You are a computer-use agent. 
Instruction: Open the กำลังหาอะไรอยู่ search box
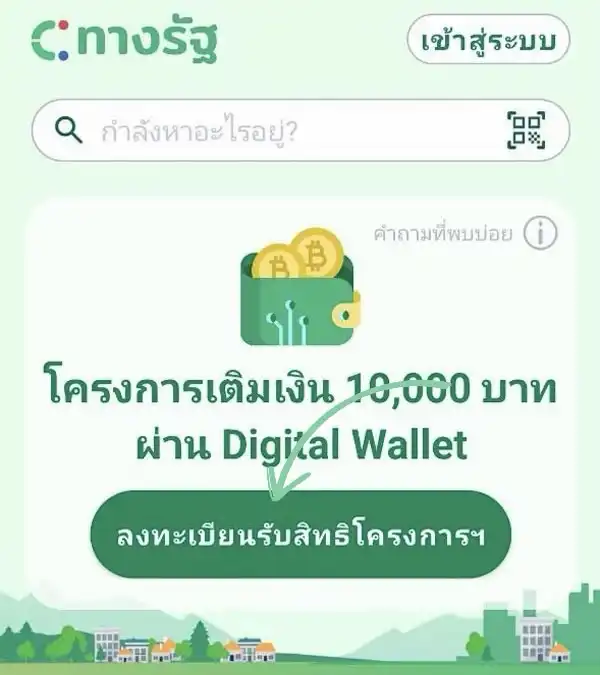[x=270, y=130]
